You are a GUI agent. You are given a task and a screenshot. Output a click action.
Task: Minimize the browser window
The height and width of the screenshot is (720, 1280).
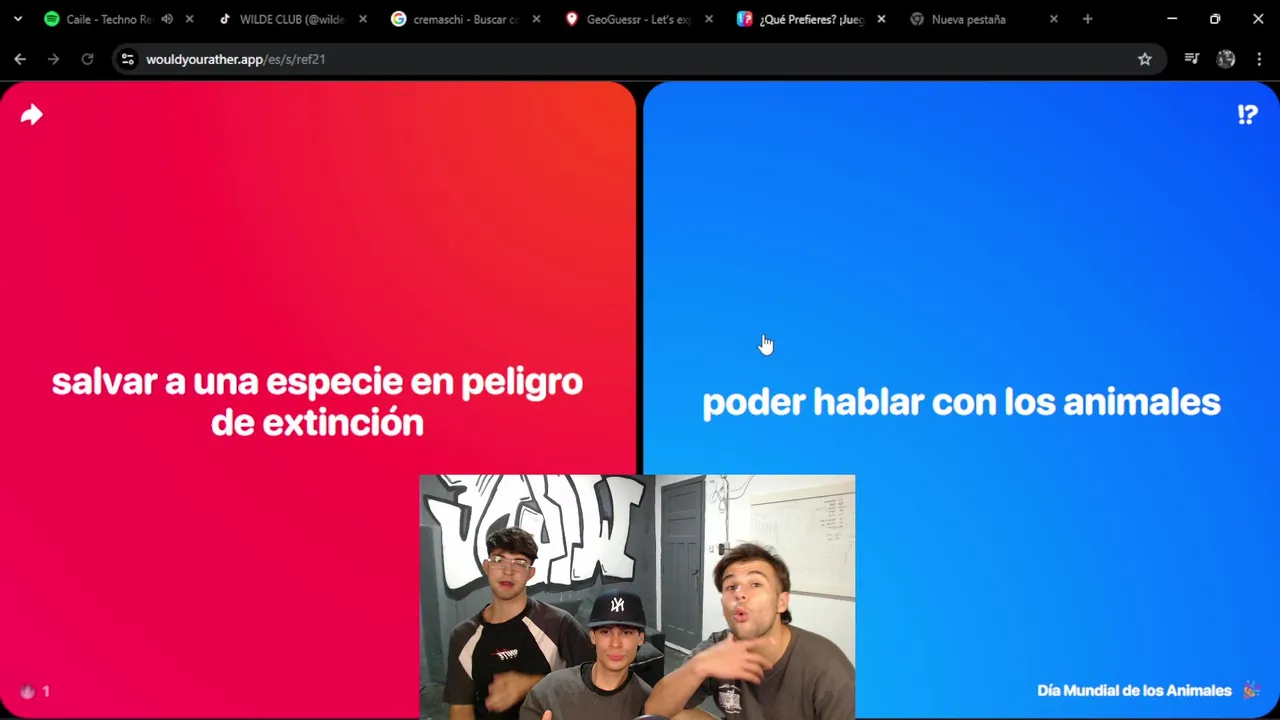tap(1172, 19)
